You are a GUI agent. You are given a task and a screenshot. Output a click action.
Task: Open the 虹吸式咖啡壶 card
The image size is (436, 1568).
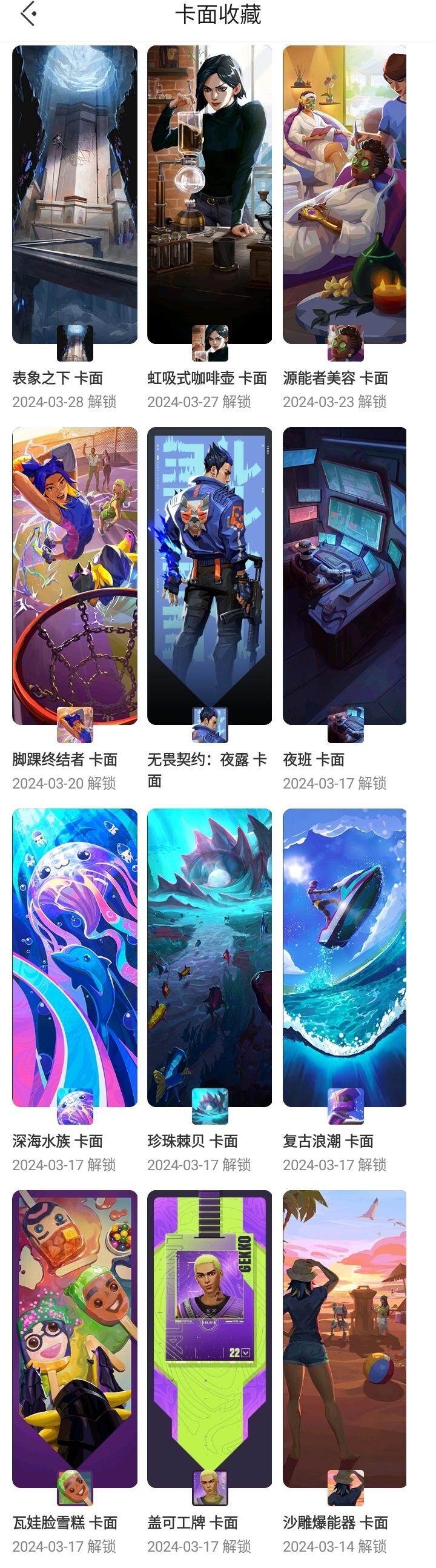click(x=210, y=195)
